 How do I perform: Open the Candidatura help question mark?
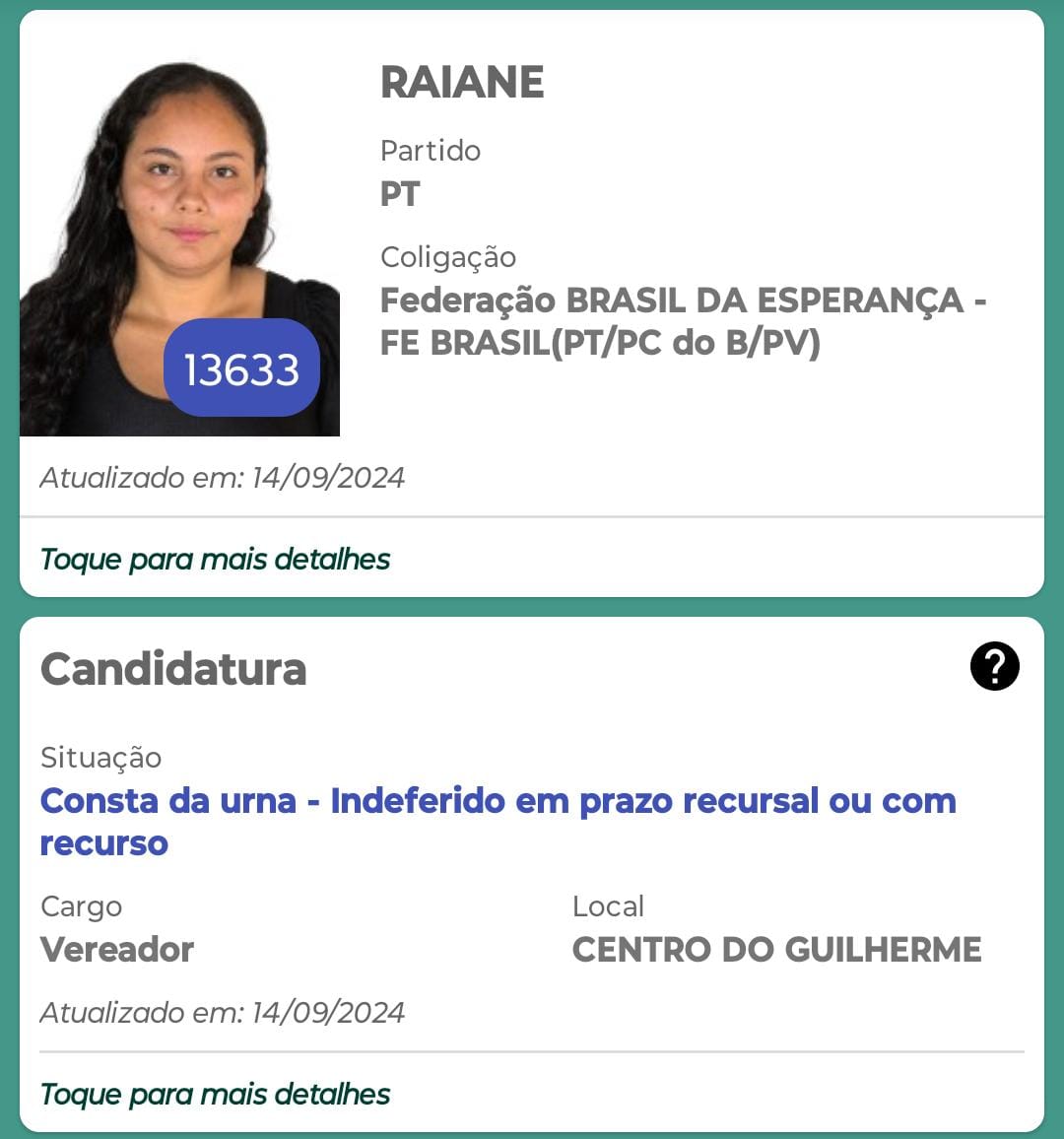994,666
